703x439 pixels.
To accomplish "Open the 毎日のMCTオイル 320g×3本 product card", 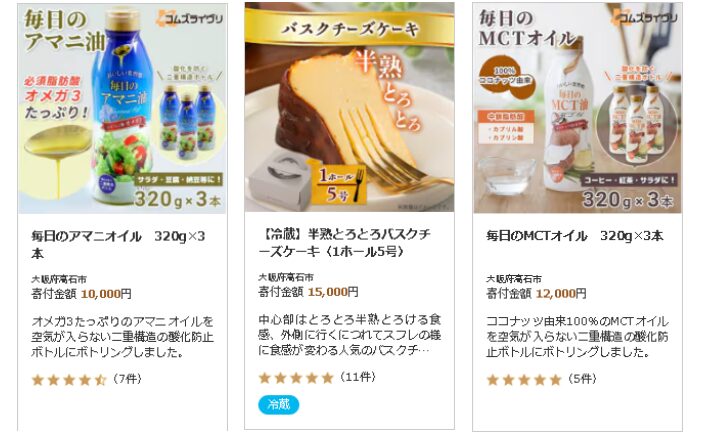I will (x=576, y=236).
